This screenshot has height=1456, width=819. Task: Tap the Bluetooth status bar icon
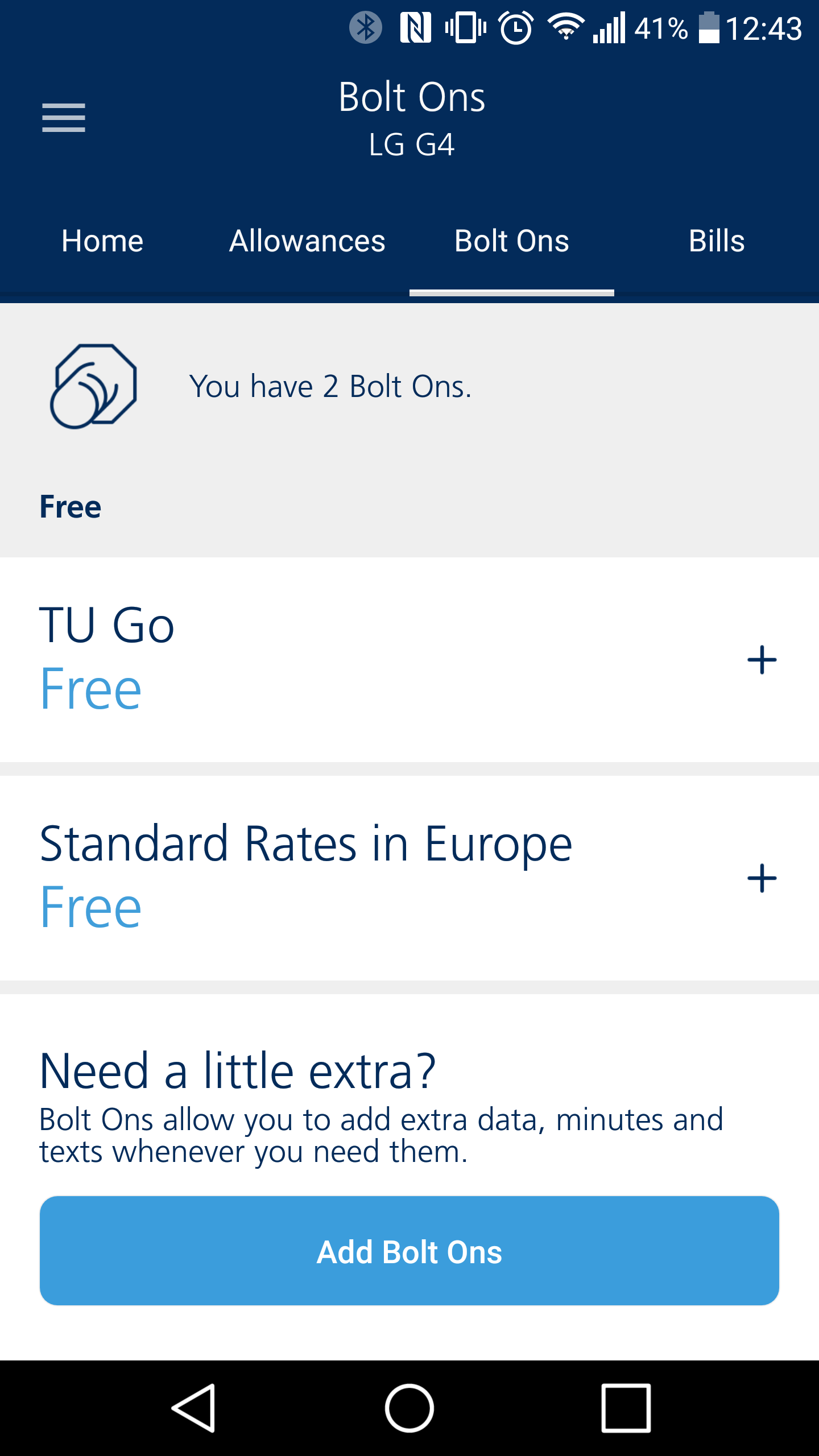[365, 27]
